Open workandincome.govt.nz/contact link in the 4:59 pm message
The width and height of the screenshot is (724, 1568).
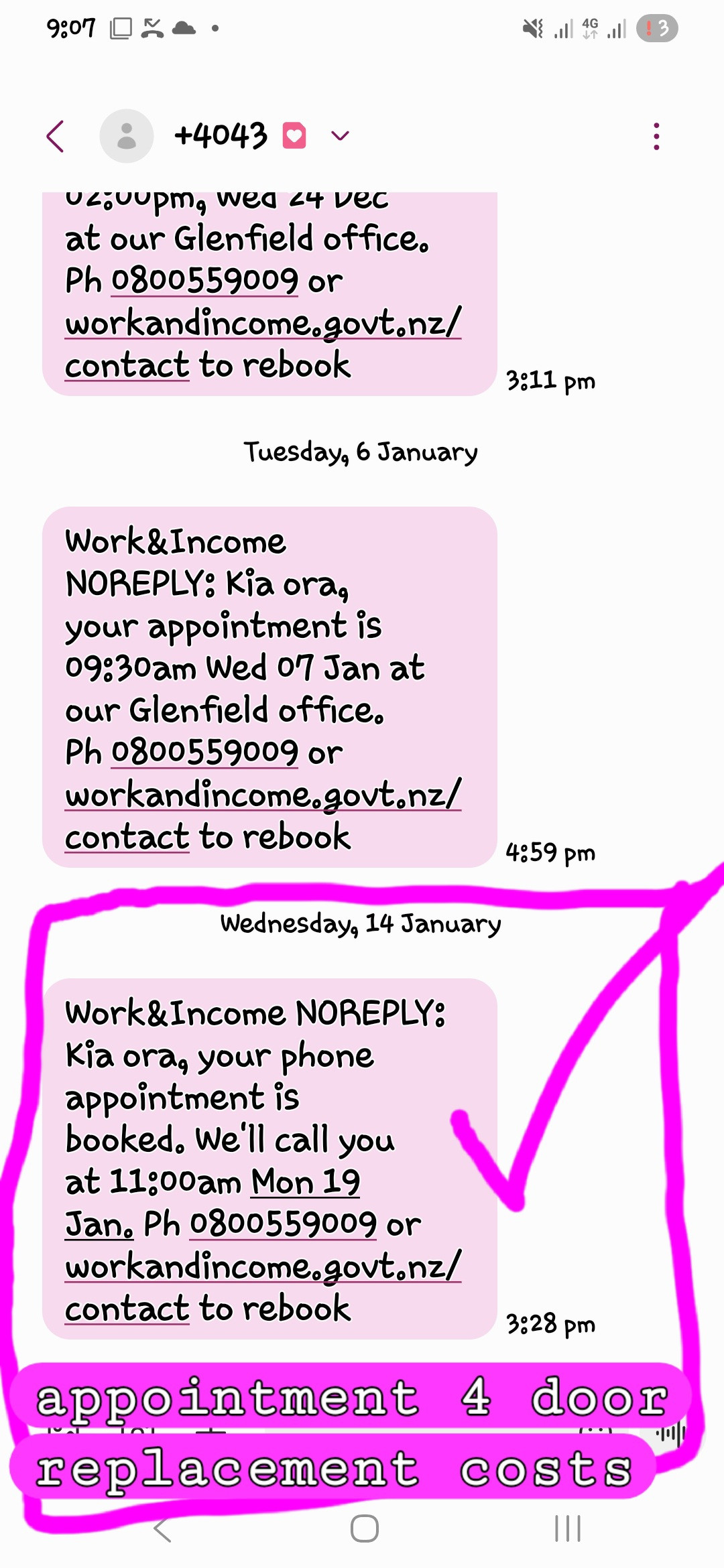click(x=263, y=815)
